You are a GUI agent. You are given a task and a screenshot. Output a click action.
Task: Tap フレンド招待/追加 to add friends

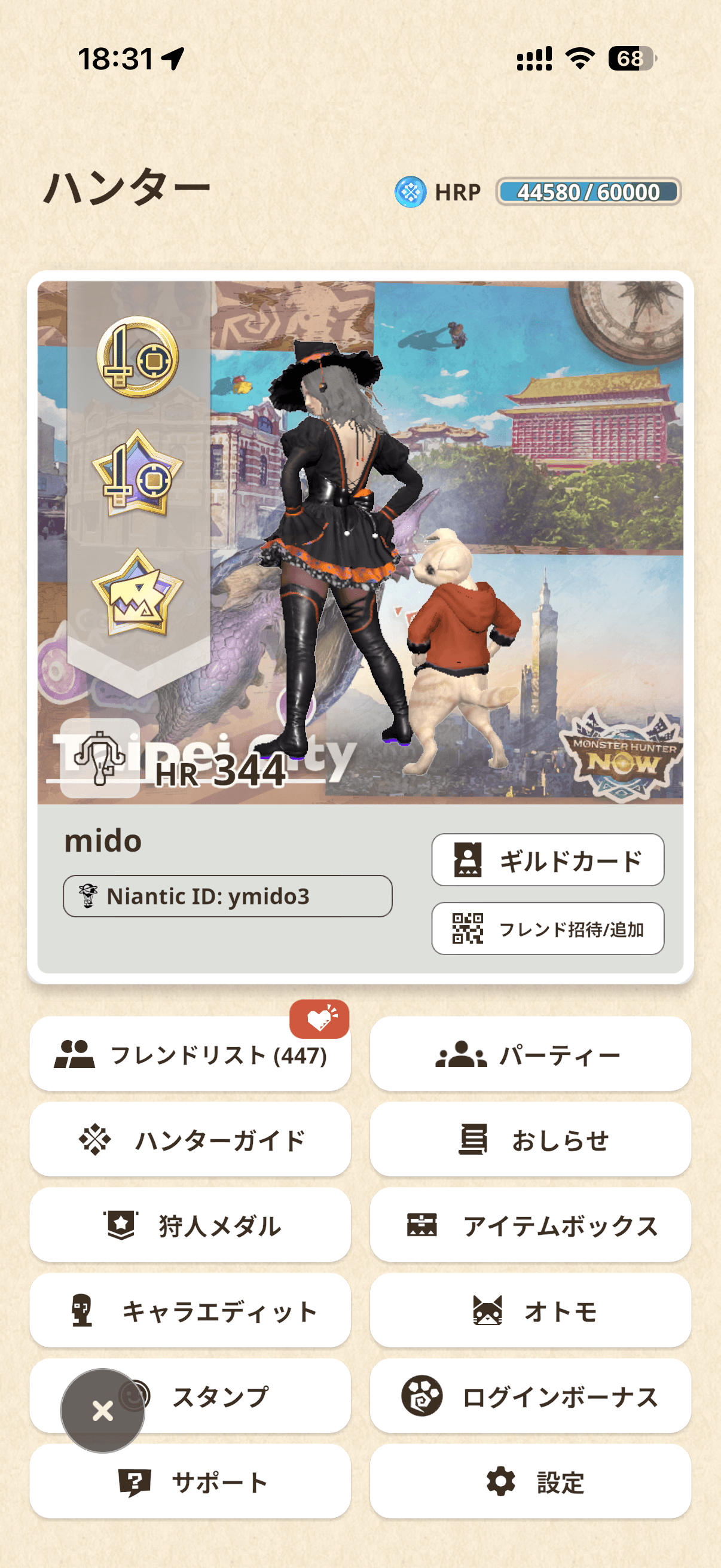547,928
